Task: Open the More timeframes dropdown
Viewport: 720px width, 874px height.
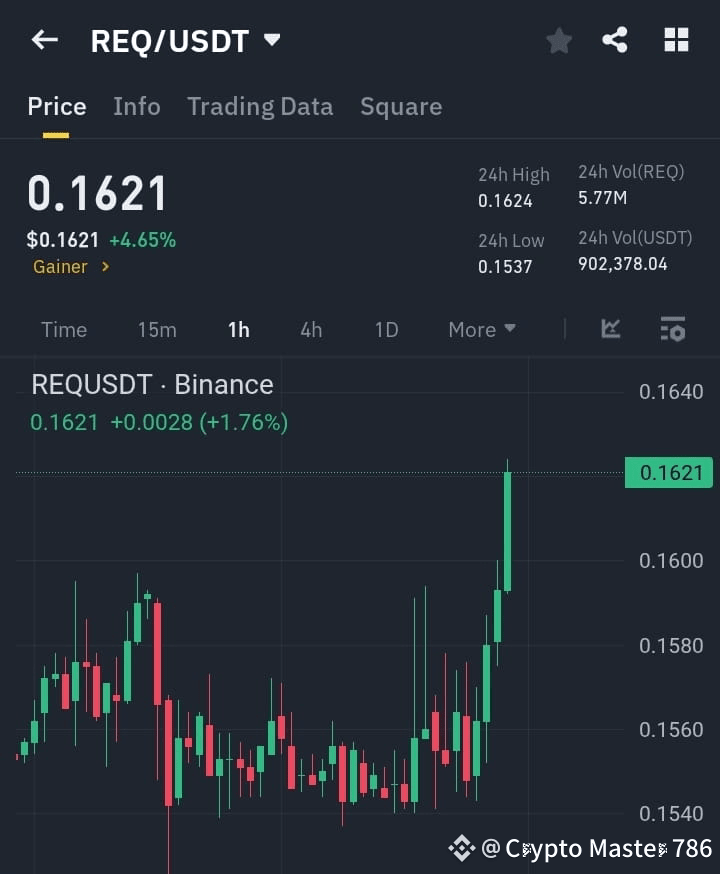Action: point(481,329)
